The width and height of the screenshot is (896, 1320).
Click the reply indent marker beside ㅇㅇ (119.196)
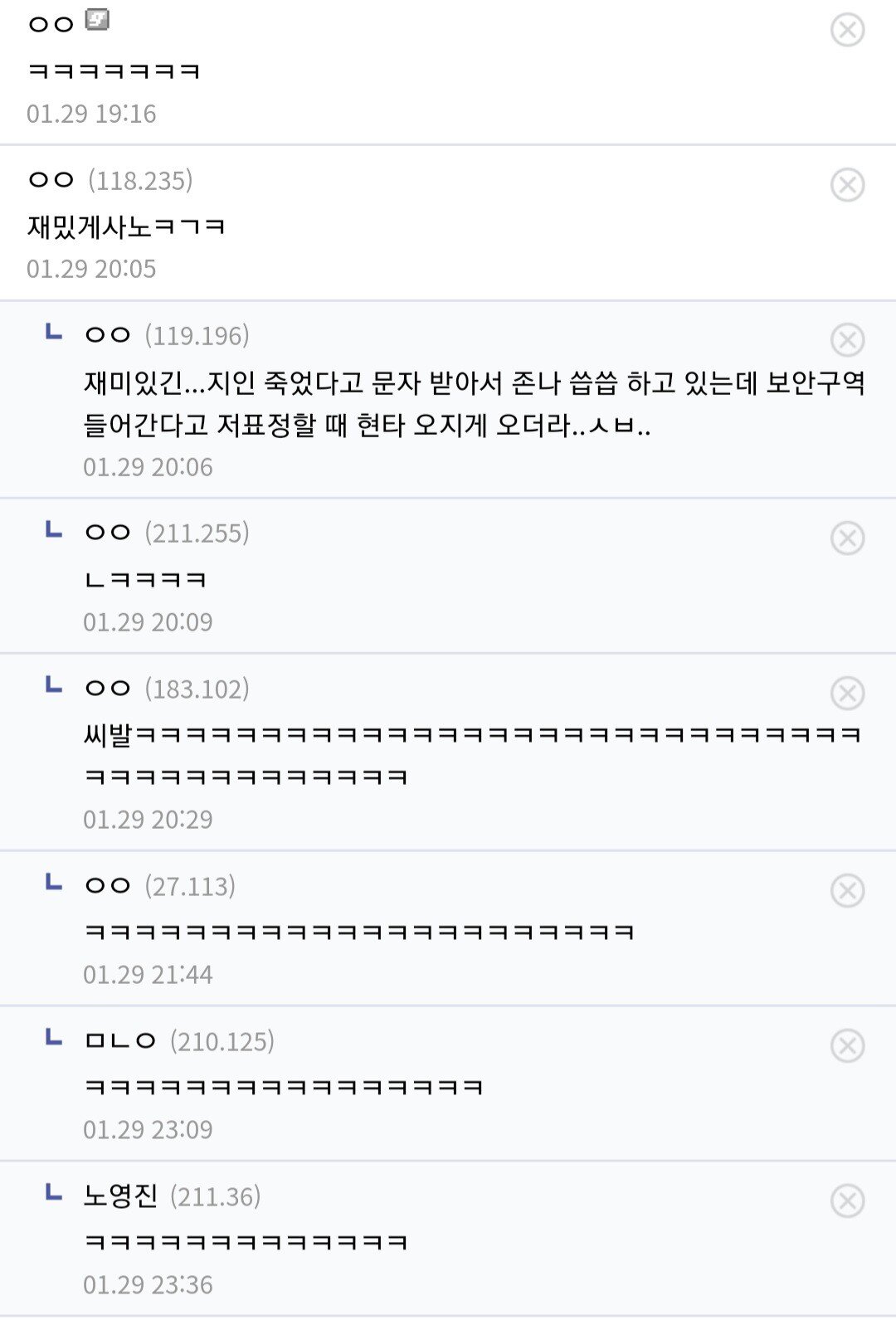(x=53, y=334)
